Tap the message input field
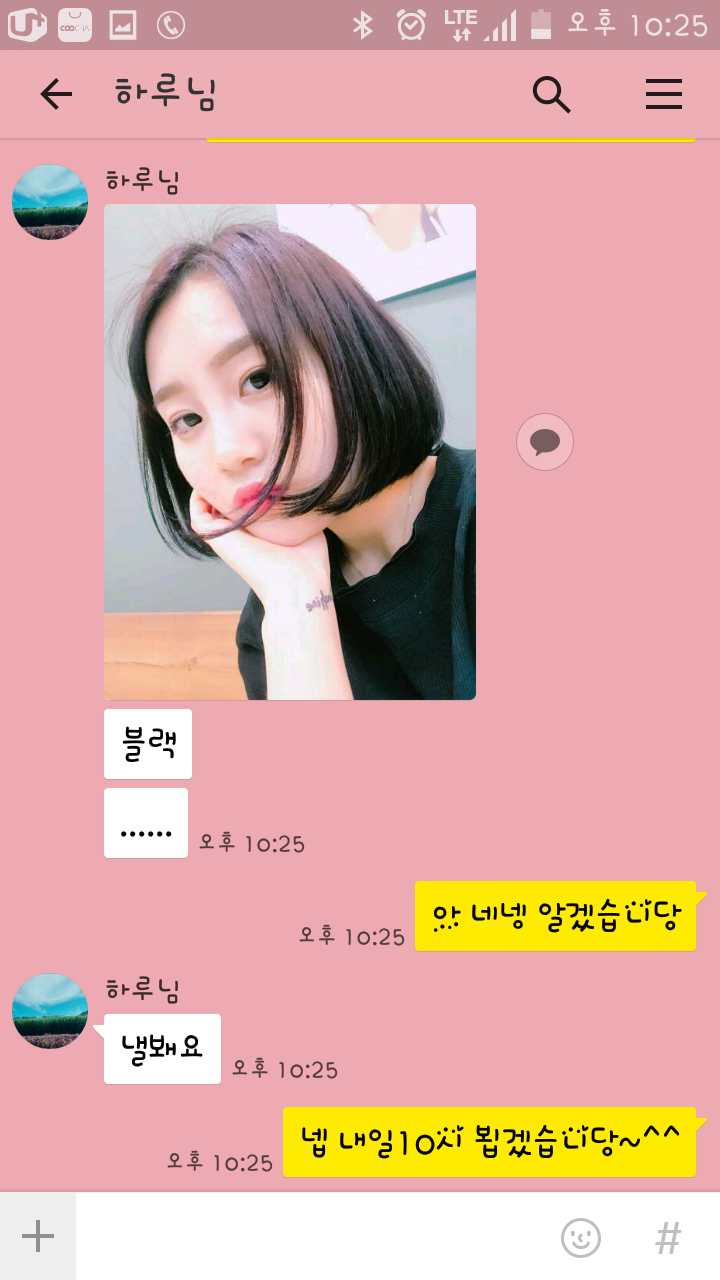The width and height of the screenshot is (720, 1280). pos(310,1237)
